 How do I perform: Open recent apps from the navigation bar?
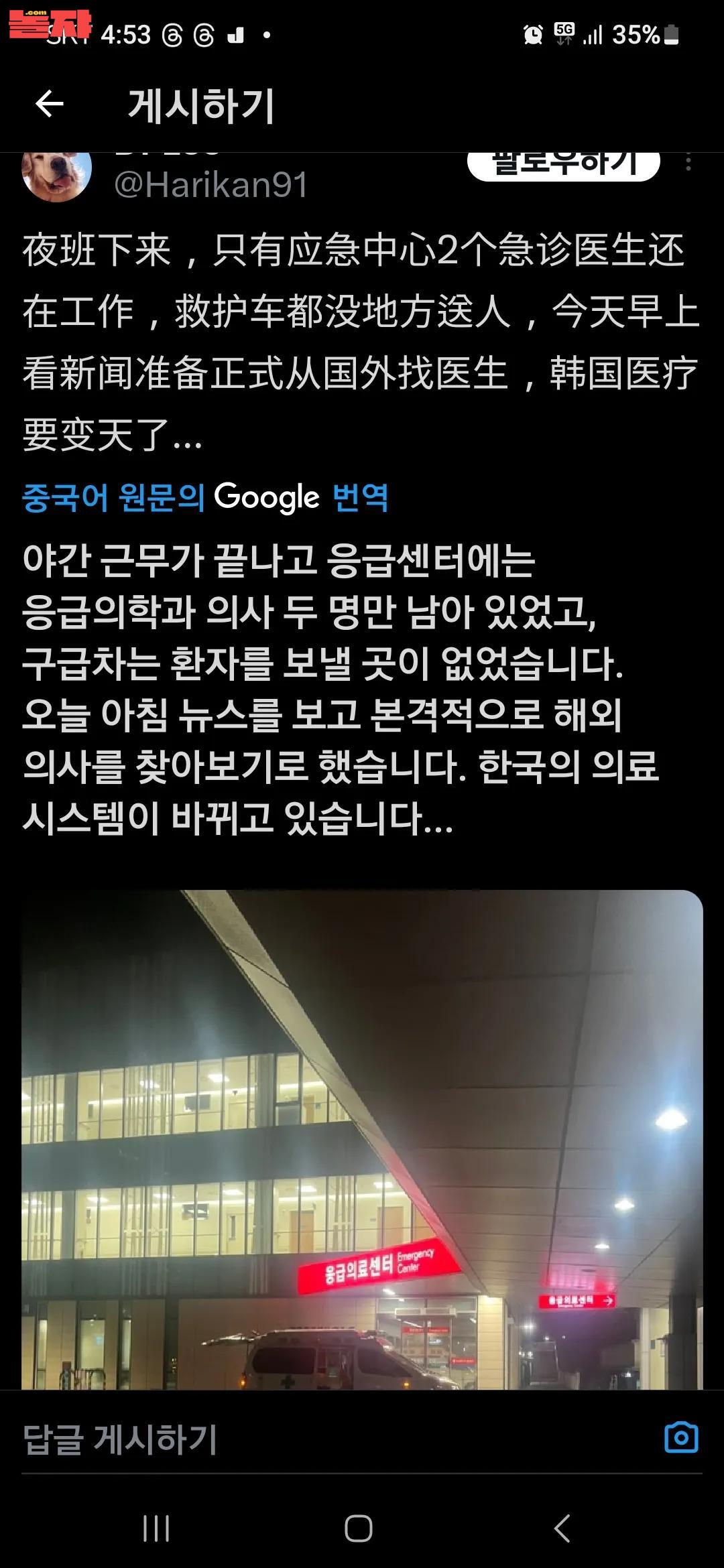(156, 1529)
